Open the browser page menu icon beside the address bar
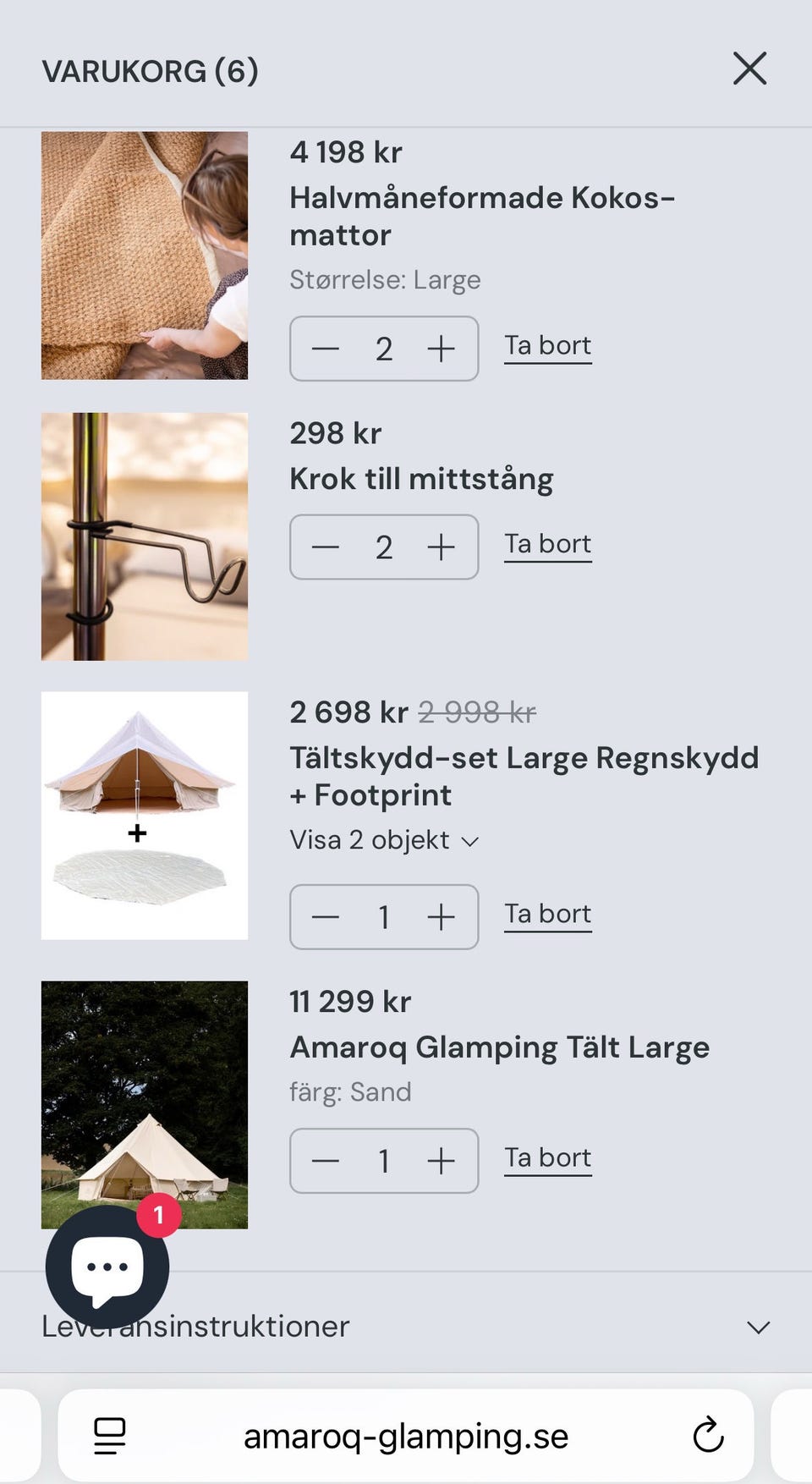 point(110,1434)
